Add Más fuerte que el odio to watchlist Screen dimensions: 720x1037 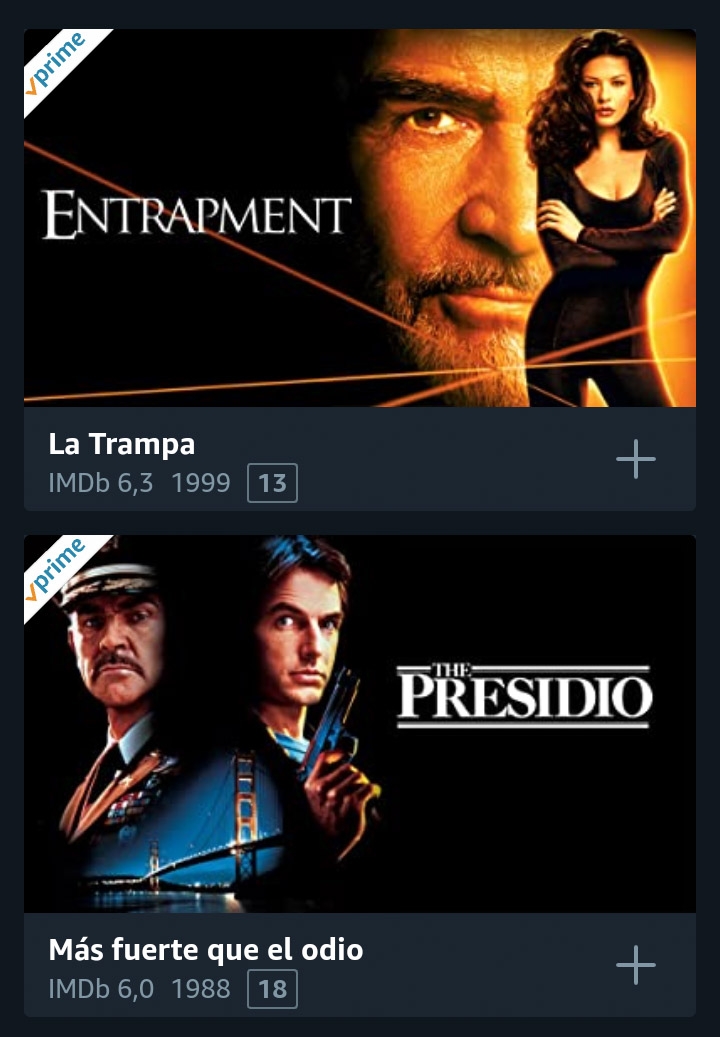pos(635,966)
